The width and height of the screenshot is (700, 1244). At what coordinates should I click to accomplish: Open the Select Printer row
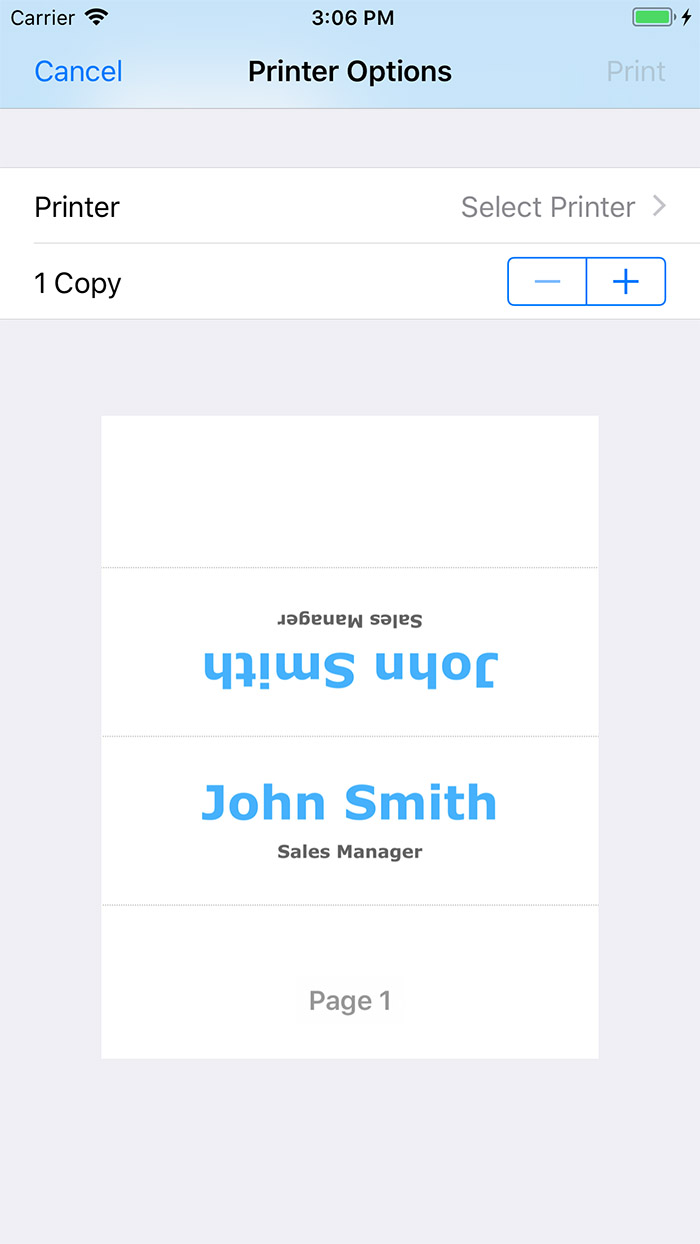point(350,206)
